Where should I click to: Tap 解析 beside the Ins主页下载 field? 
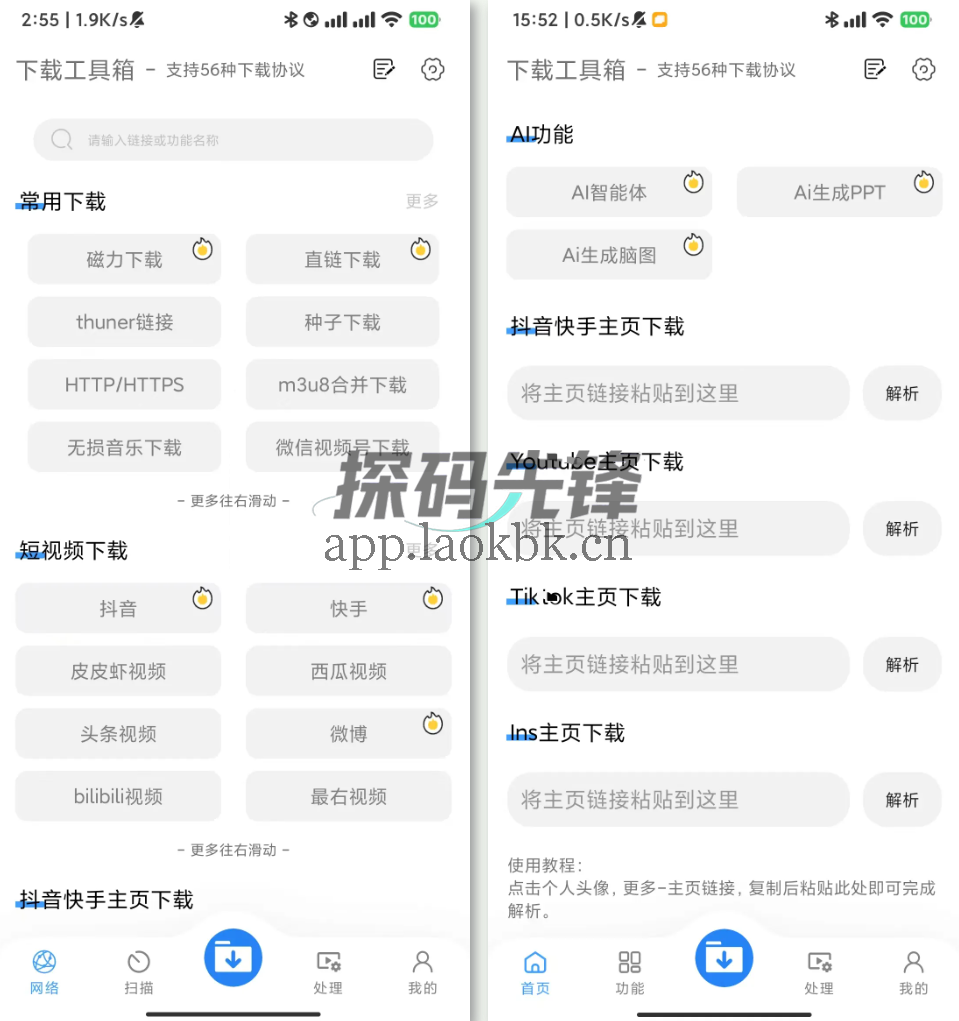901,800
